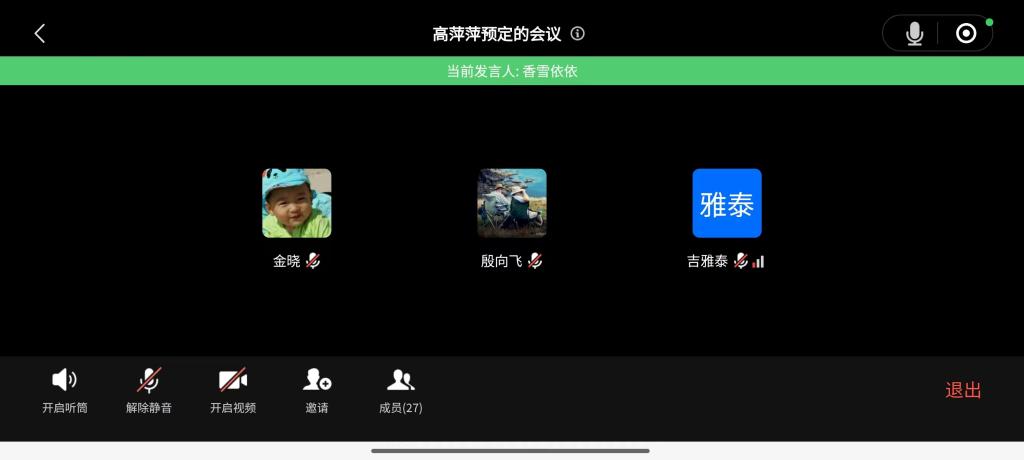
Task: Tap the microphone icon in top-right capsule
Action: pyautogui.click(x=914, y=33)
